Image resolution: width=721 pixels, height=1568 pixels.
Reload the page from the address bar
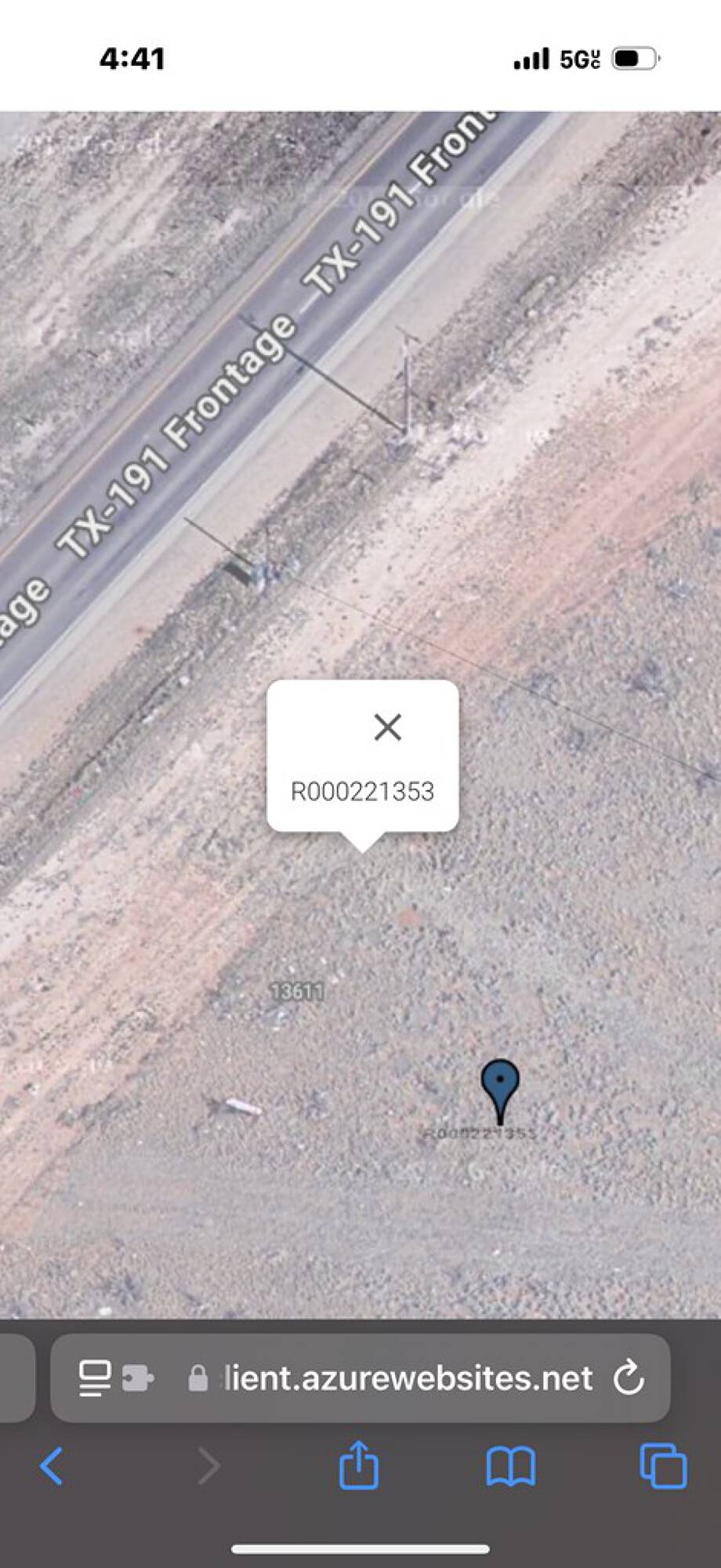629,1379
